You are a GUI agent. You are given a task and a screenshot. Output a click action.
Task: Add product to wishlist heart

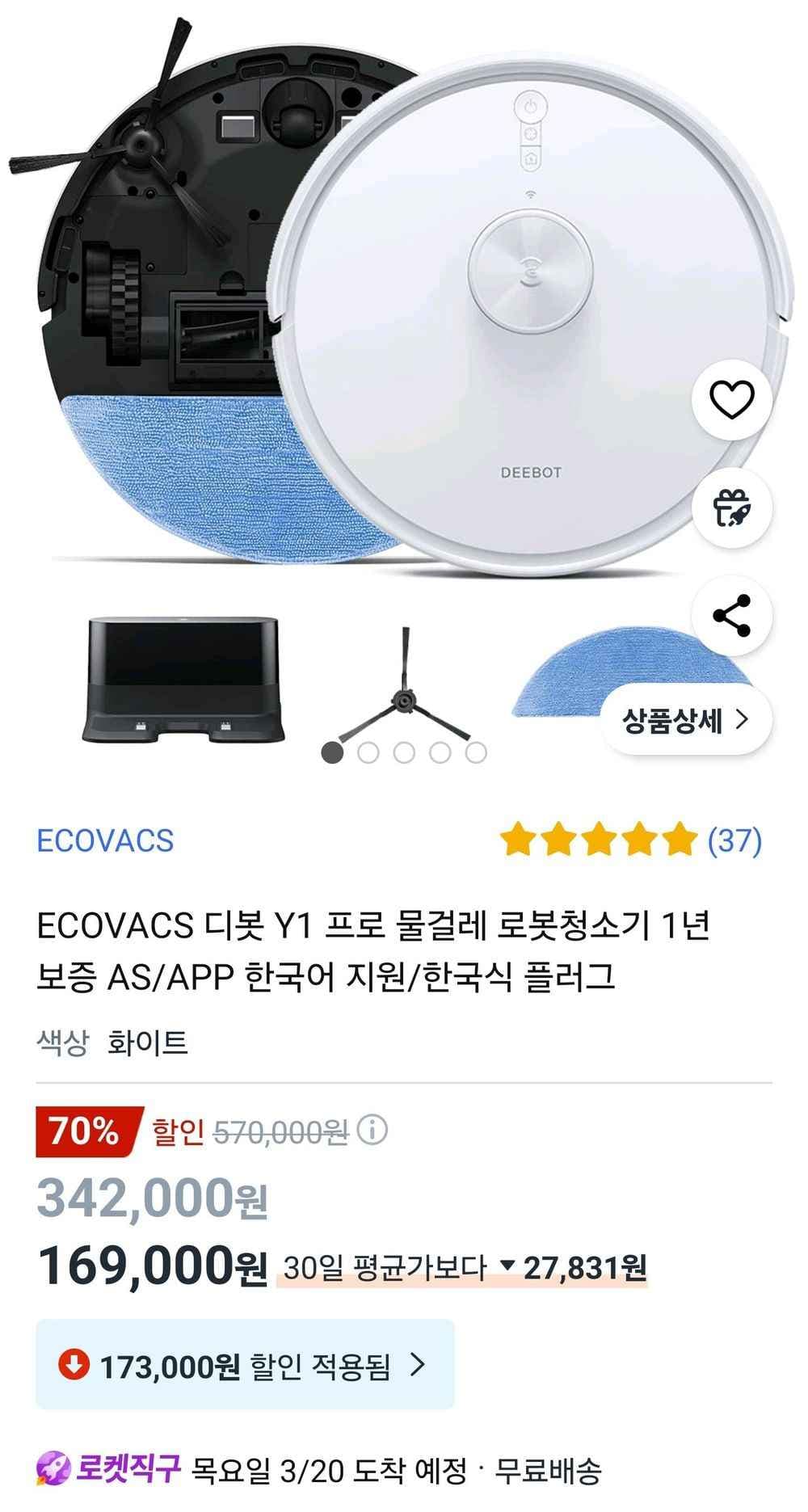click(x=731, y=399)
